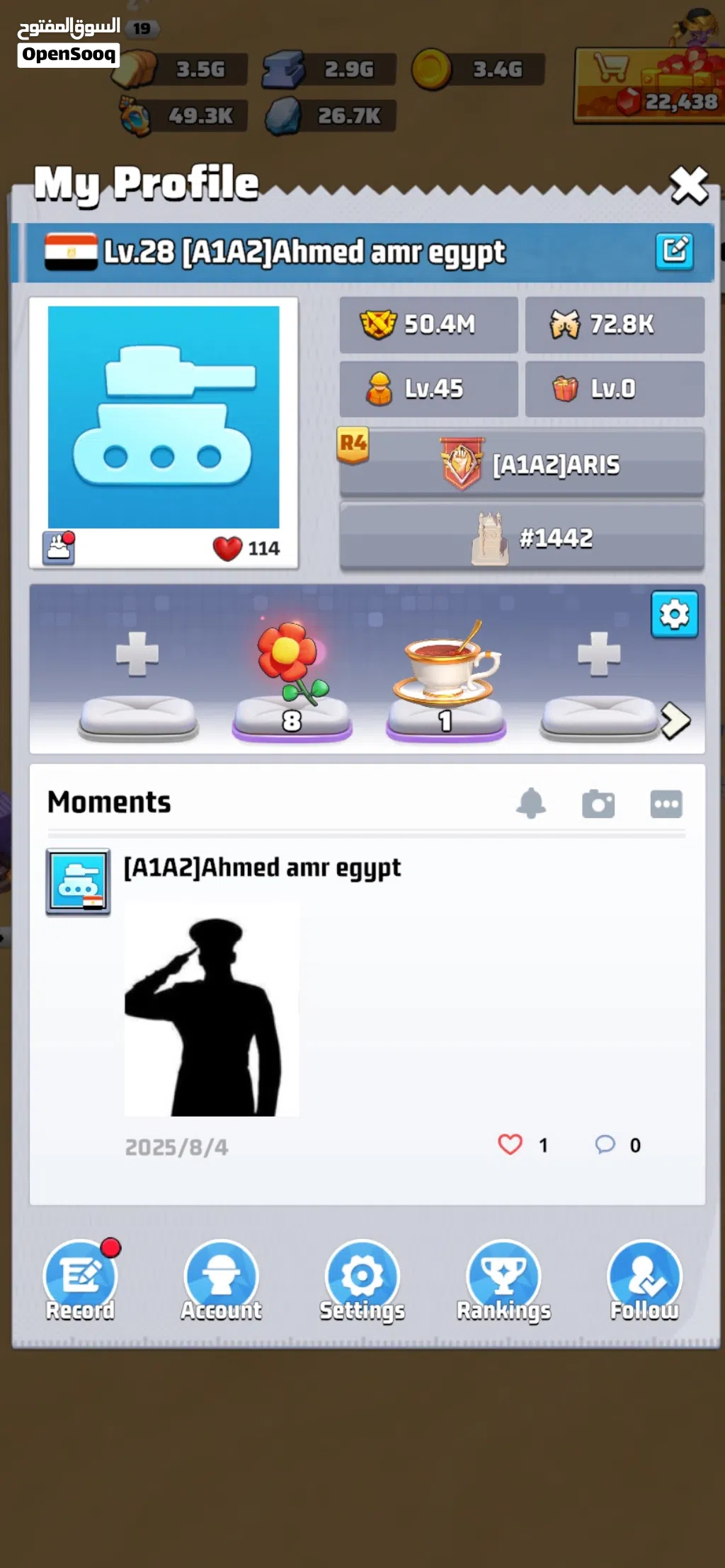
Task: Open the [A1A2]ARIS alliance button
Action: point(522,464)
